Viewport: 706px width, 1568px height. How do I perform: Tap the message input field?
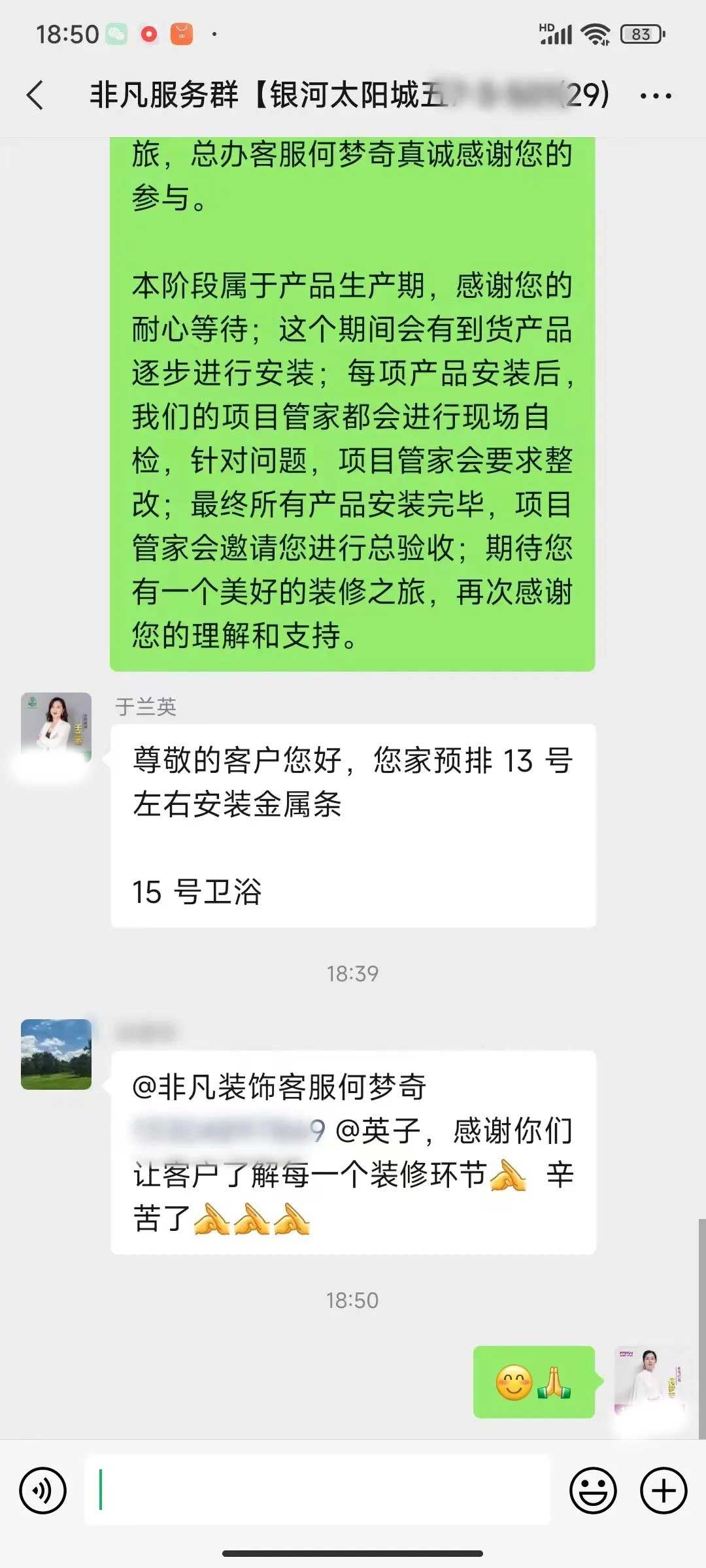(317, 1490)
